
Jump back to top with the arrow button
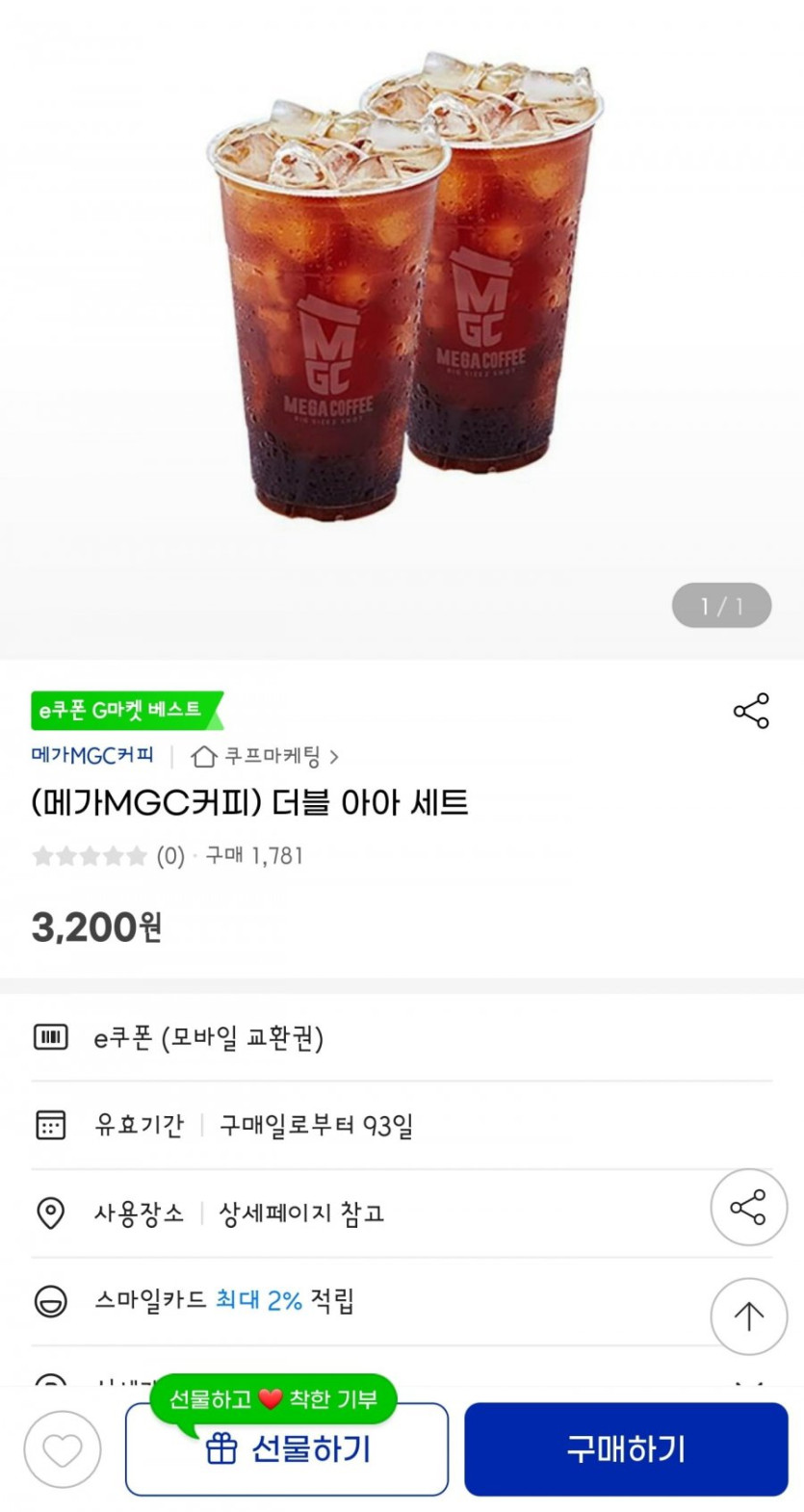tap(748, 1316)
